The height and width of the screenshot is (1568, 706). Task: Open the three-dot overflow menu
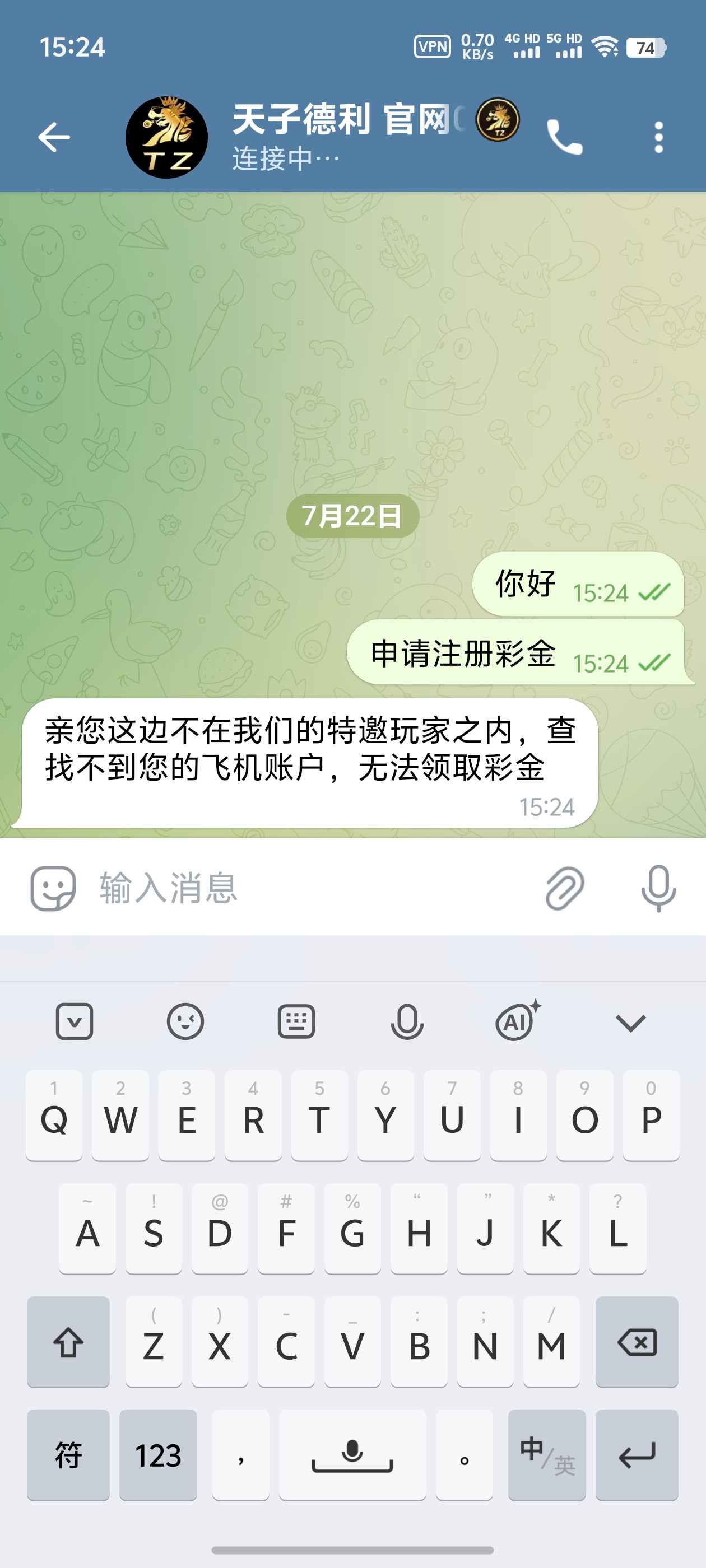(x=658, y=137)
